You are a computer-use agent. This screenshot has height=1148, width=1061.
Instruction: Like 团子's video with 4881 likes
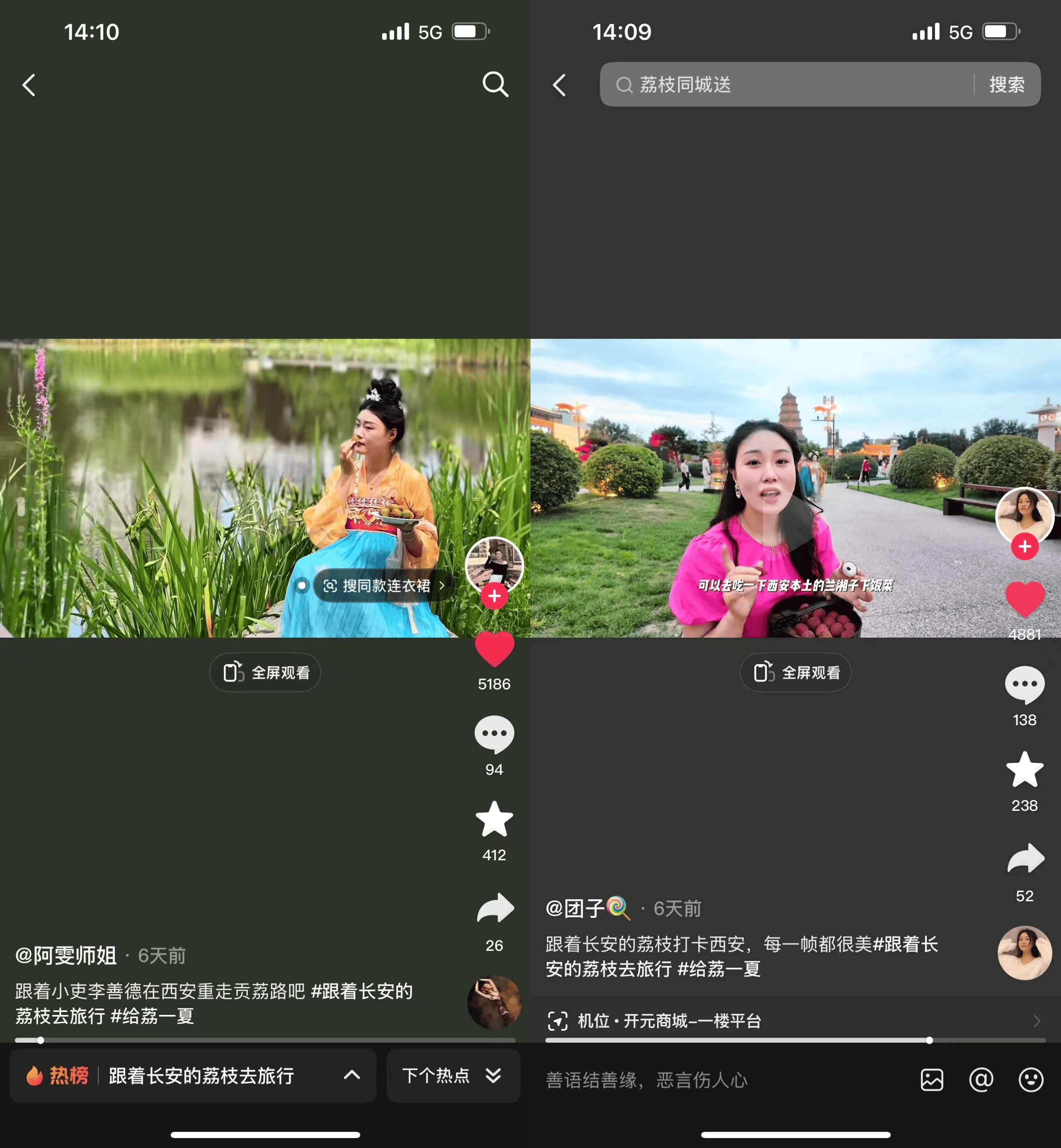(1025, 599)
